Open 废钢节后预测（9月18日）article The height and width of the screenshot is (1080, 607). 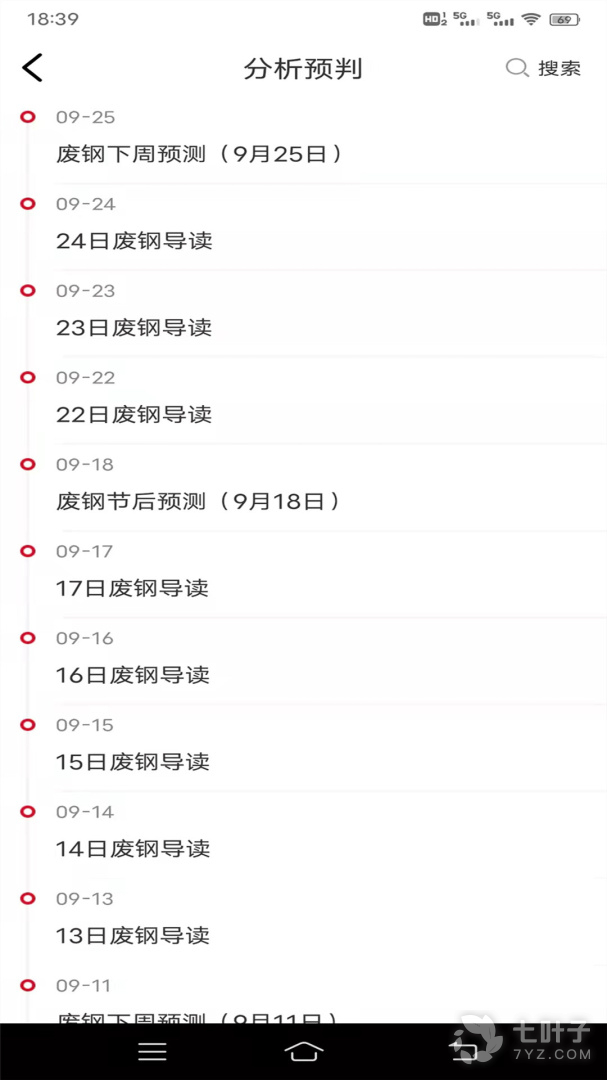pyautogui.click(x=198, y=501)
